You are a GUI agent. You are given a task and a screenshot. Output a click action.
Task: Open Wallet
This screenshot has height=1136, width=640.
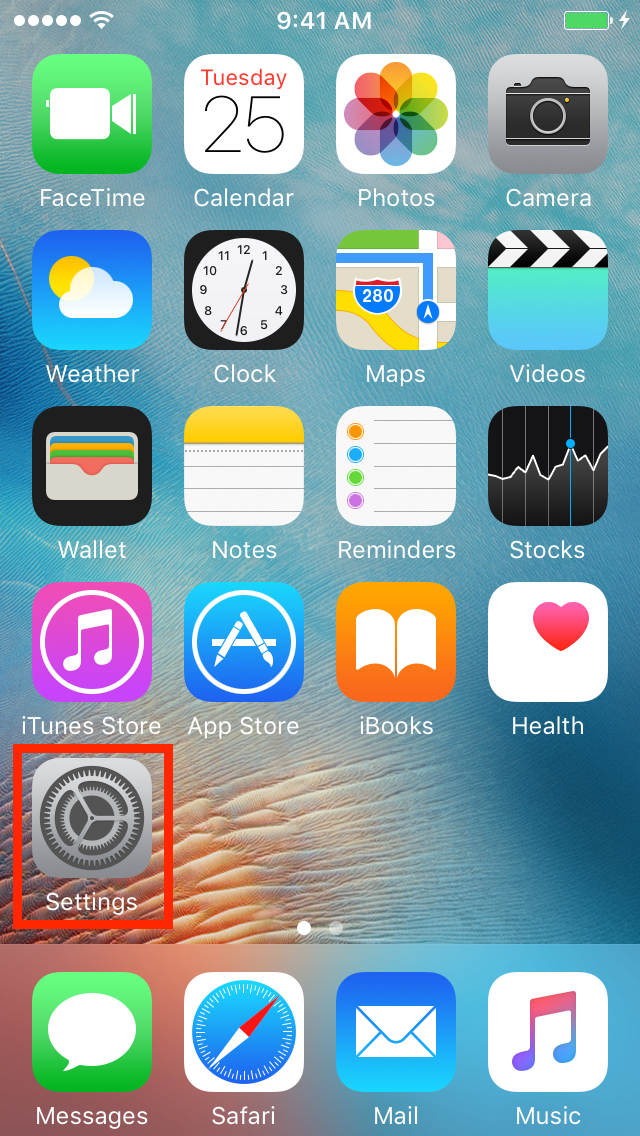tap(92, 466)
